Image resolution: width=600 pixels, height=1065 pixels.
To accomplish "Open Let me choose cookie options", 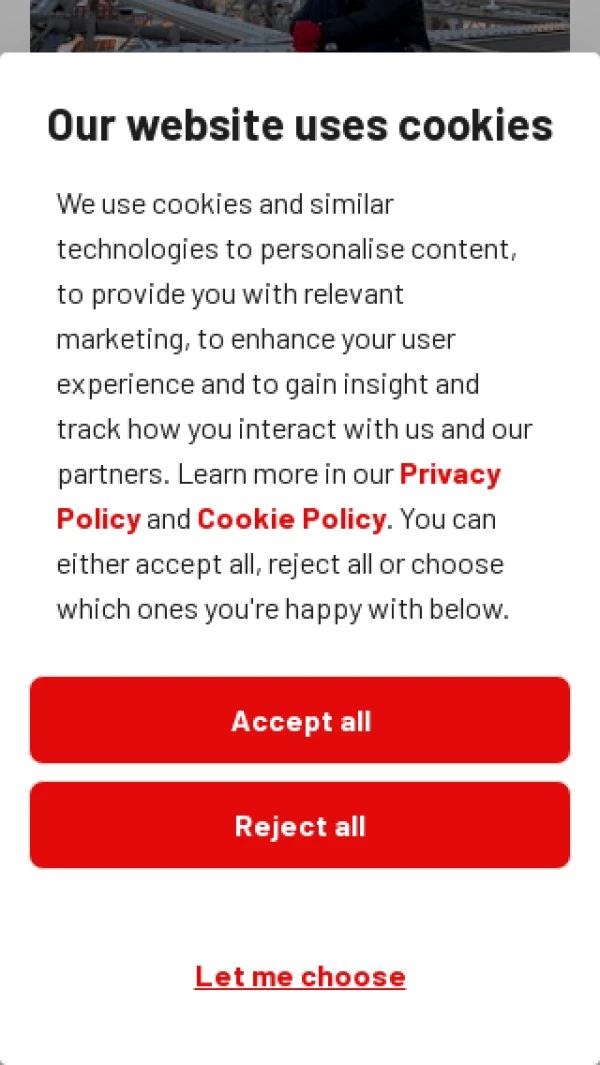I will [x=300, y=976].
